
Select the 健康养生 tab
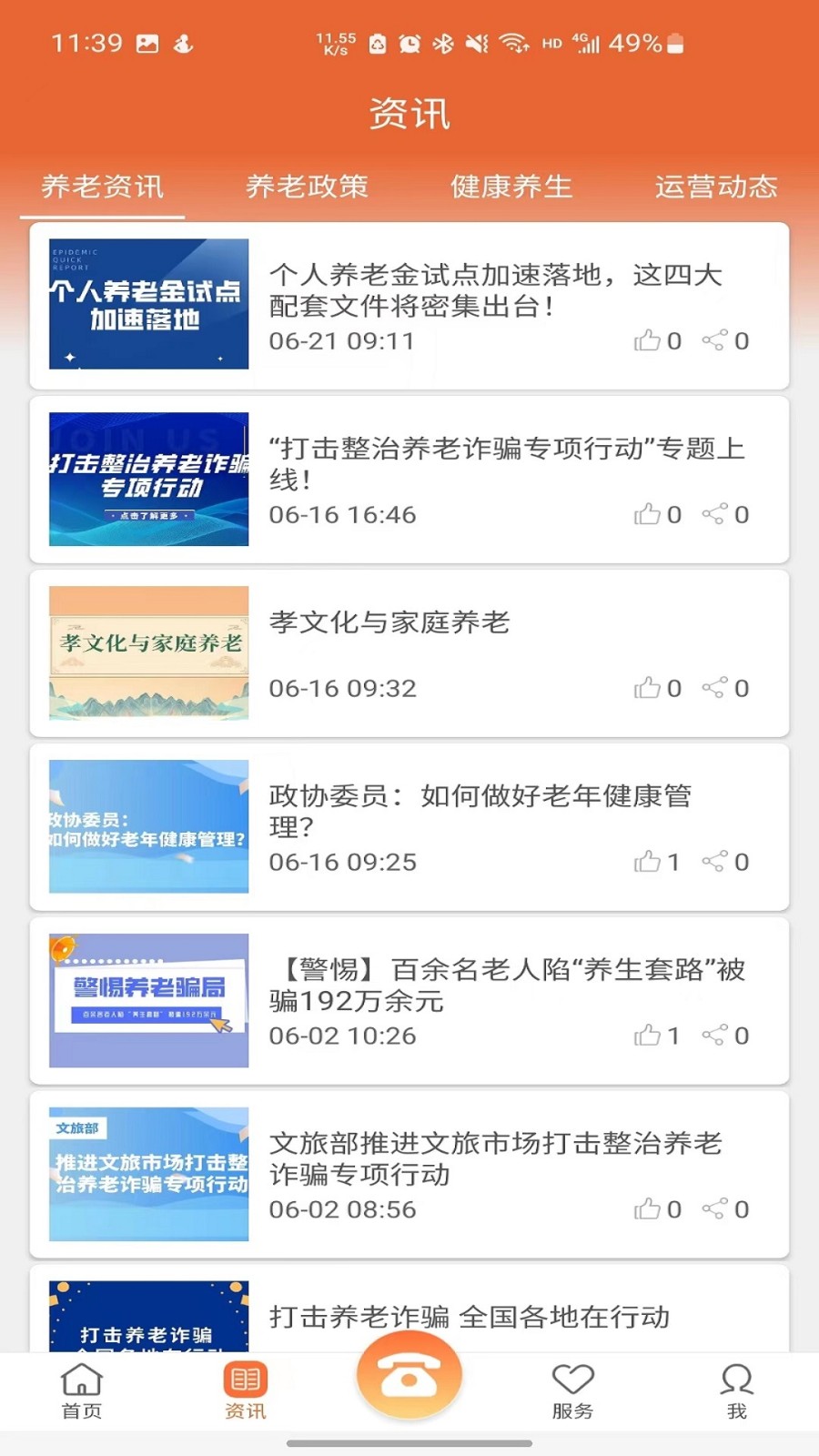511,187
